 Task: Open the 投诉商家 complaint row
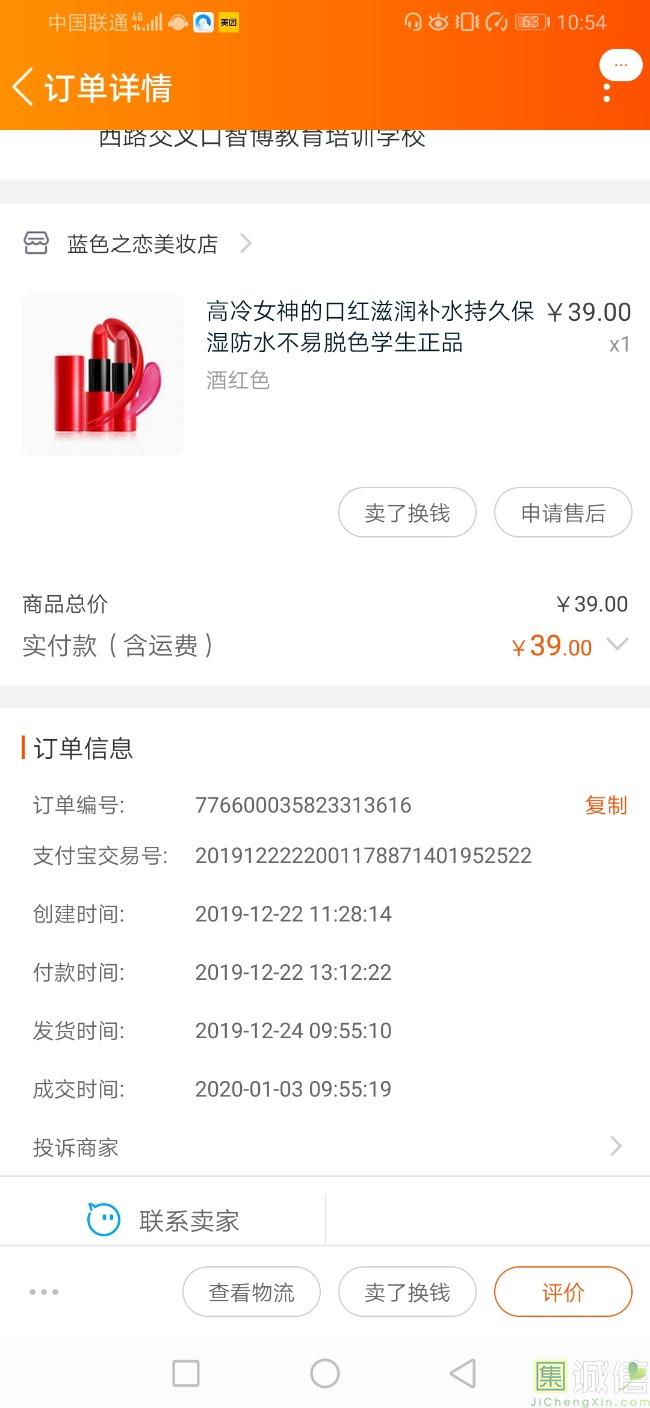coord(325,1147)
